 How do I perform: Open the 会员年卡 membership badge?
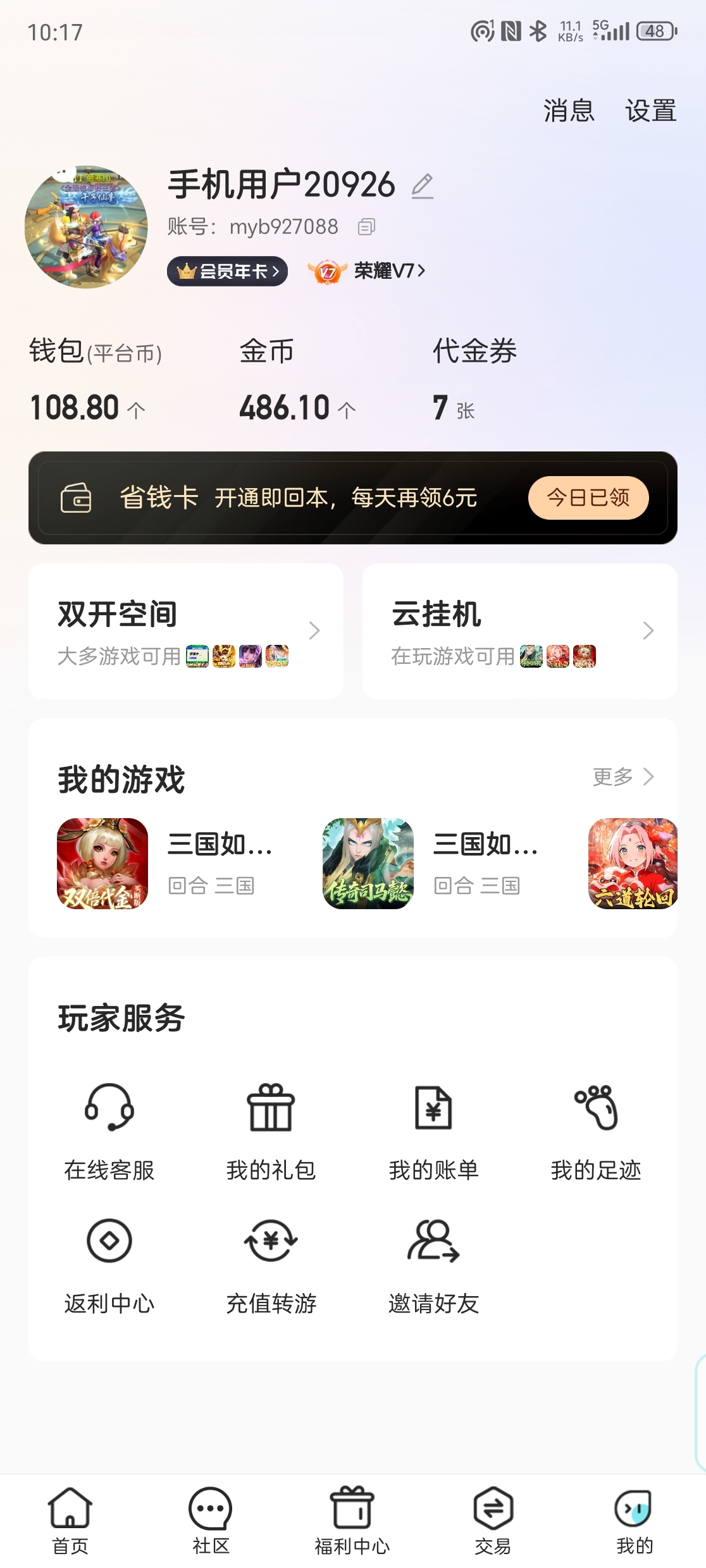pyautogui.click(x=228, y=271)
